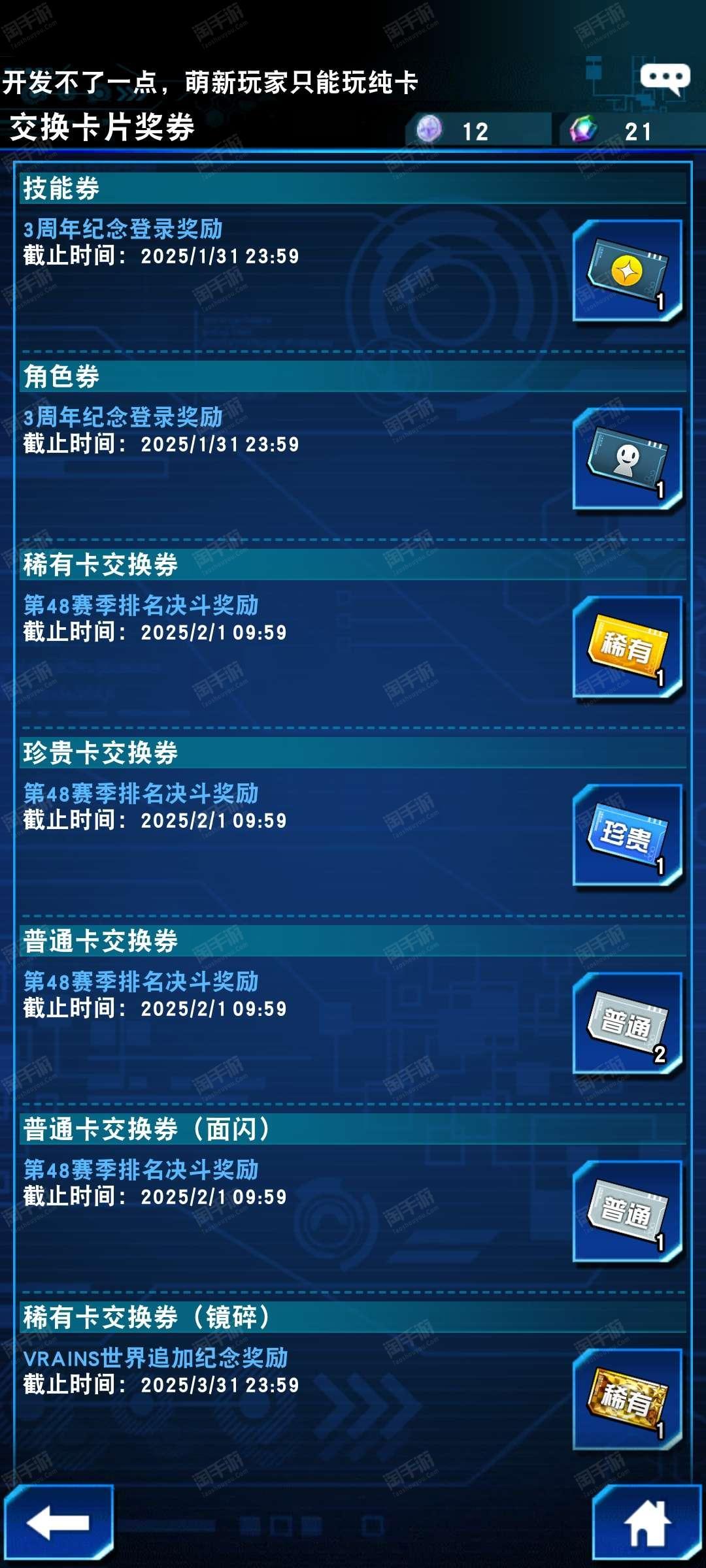Open the 普通卡交换券 ticket with count 2
The width and height of the screenshot is (706, 1568).
tap(628, 1023)
